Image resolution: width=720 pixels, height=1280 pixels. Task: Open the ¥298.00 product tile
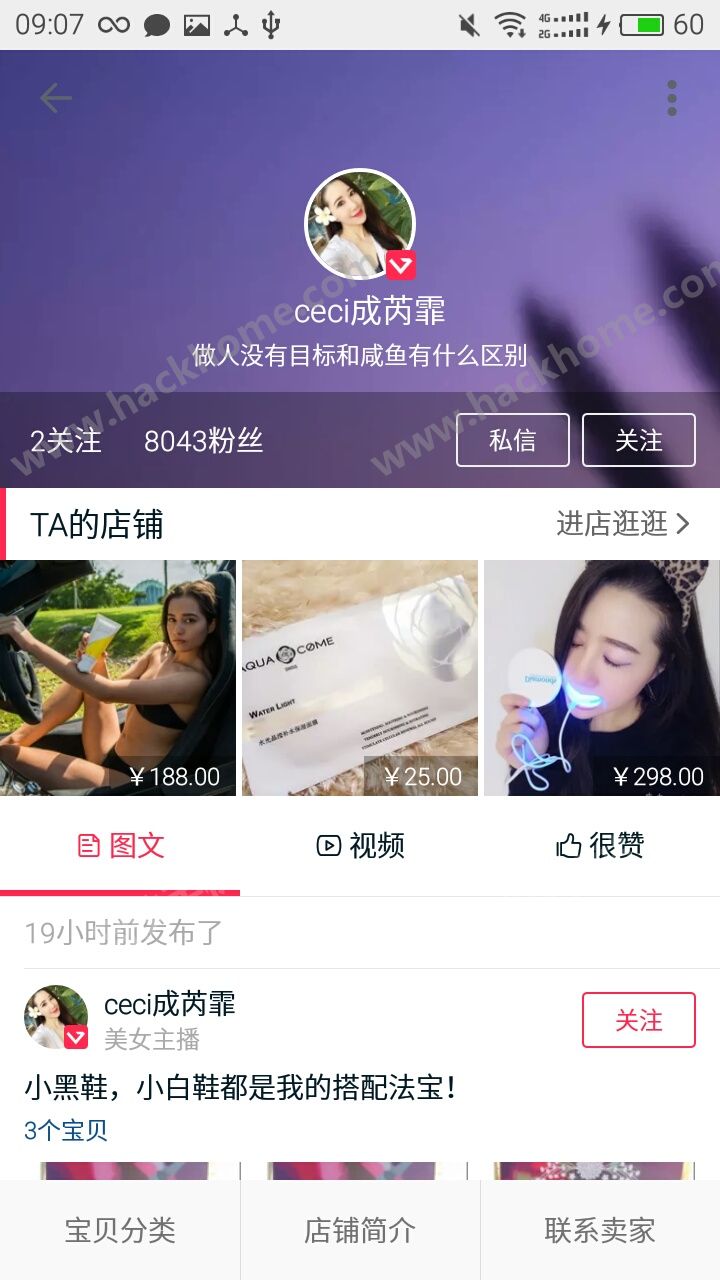tap(601, 678)
